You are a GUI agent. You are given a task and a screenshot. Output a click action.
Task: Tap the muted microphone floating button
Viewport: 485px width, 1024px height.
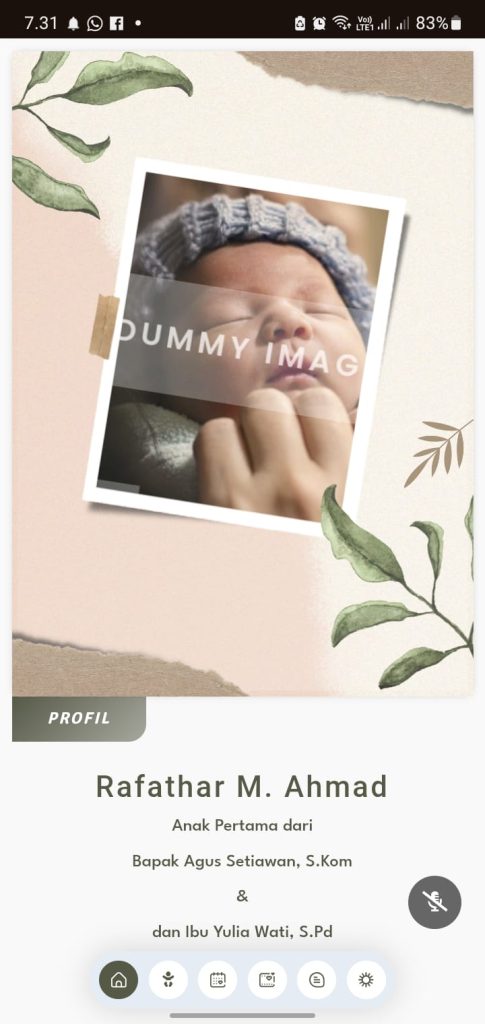(x=434, y=902)
